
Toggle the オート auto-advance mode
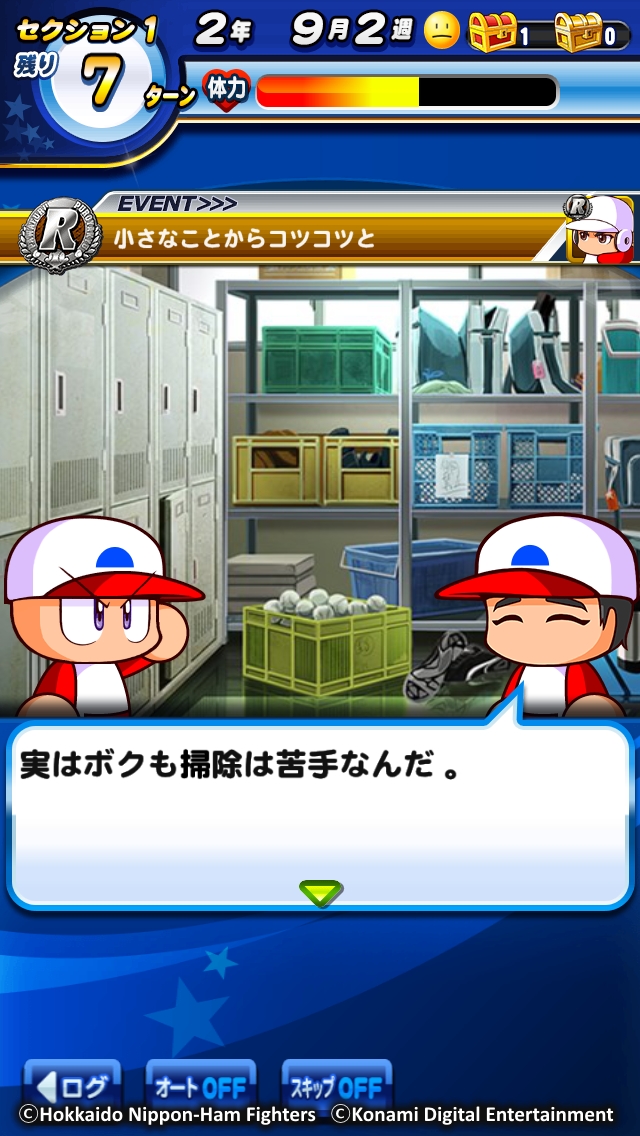(x=200, y=1085)
